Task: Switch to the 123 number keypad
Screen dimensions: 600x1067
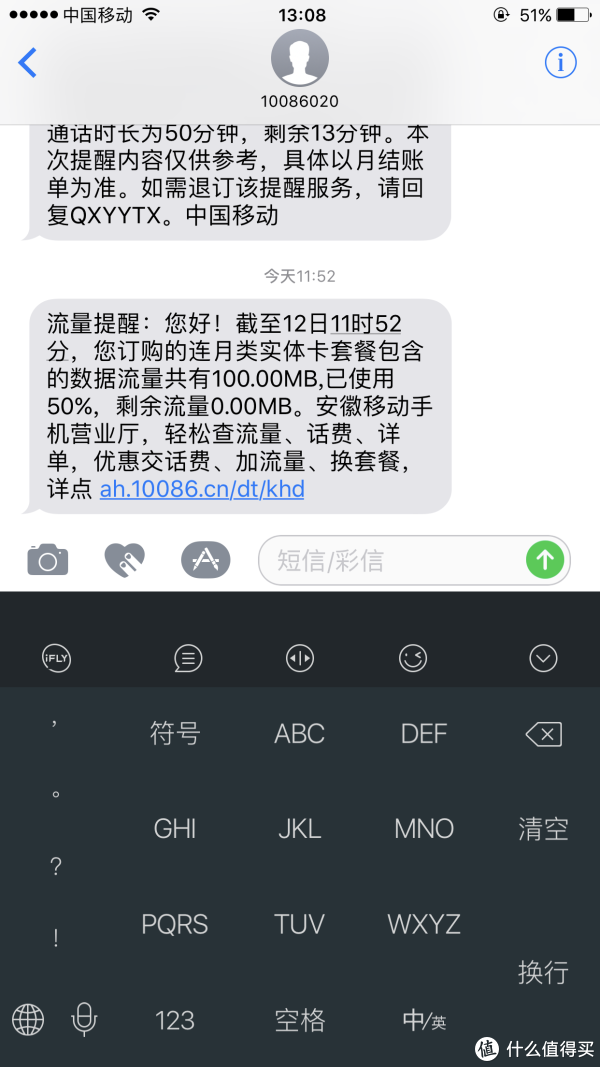Action: (x=175, y=1020)
